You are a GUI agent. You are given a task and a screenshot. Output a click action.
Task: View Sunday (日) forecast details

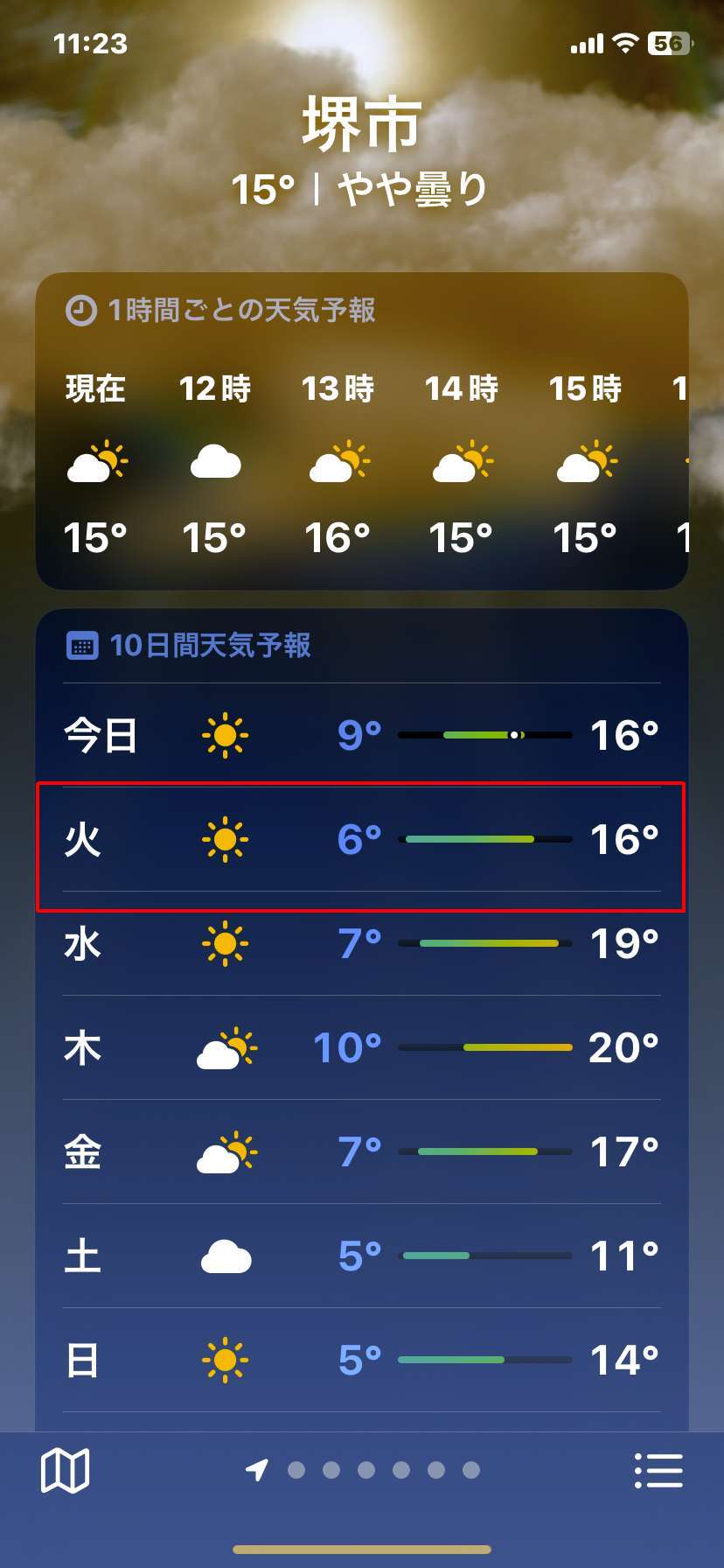click(362, 1360)
